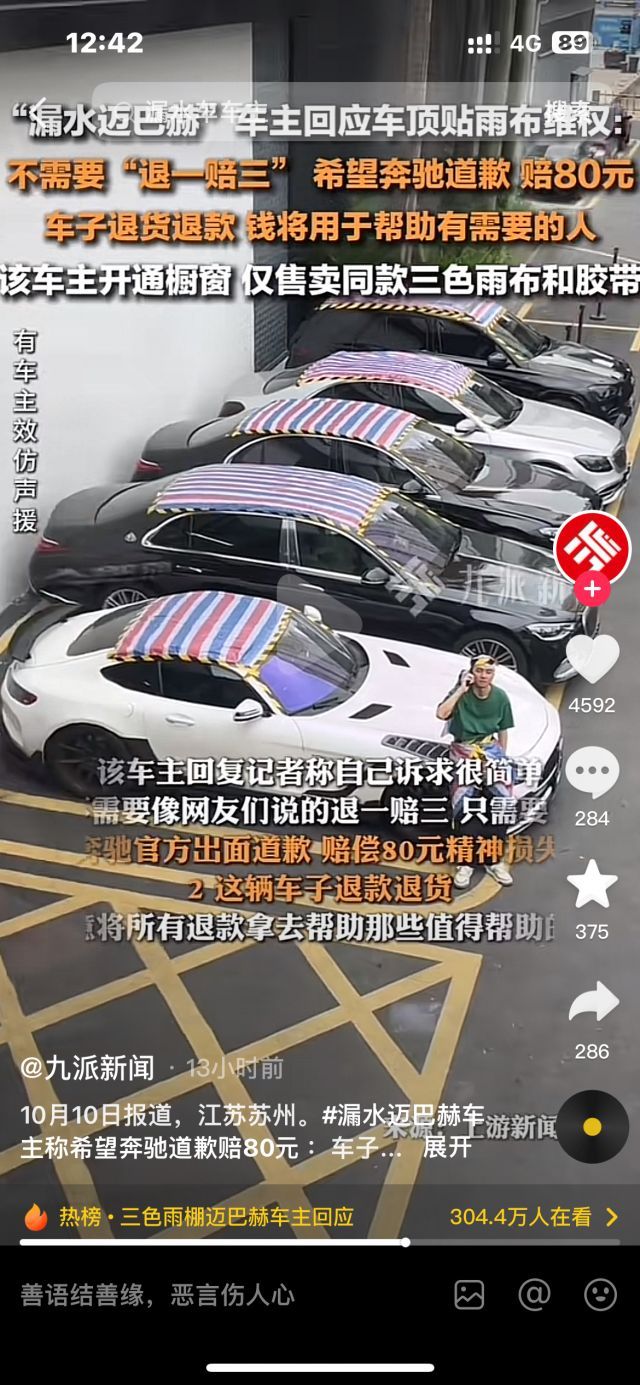Like this video with the heart icon
Screen dimensions: 640x1385
(592, 660)
